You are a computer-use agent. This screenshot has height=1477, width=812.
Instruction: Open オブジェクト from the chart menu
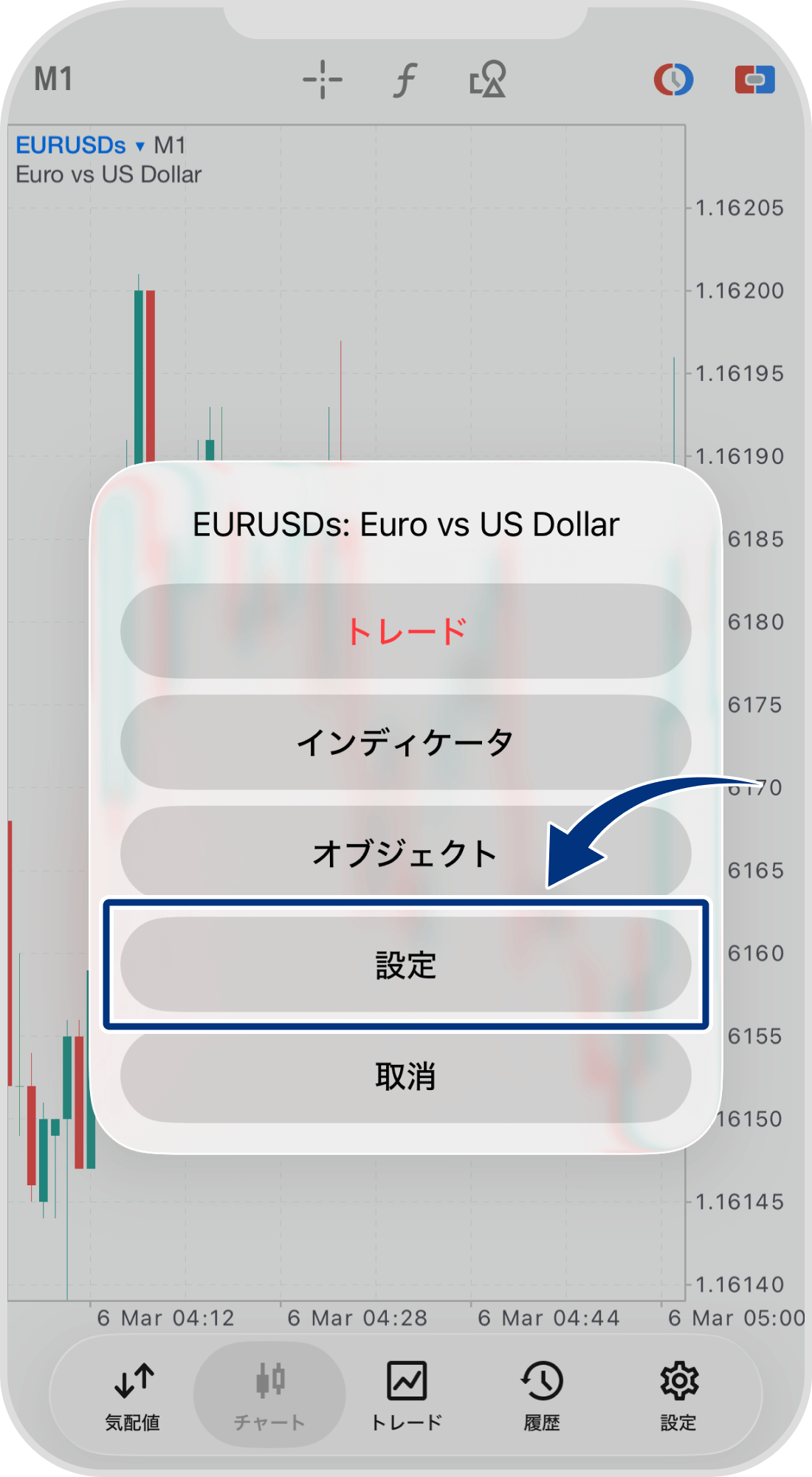(405, 853)
